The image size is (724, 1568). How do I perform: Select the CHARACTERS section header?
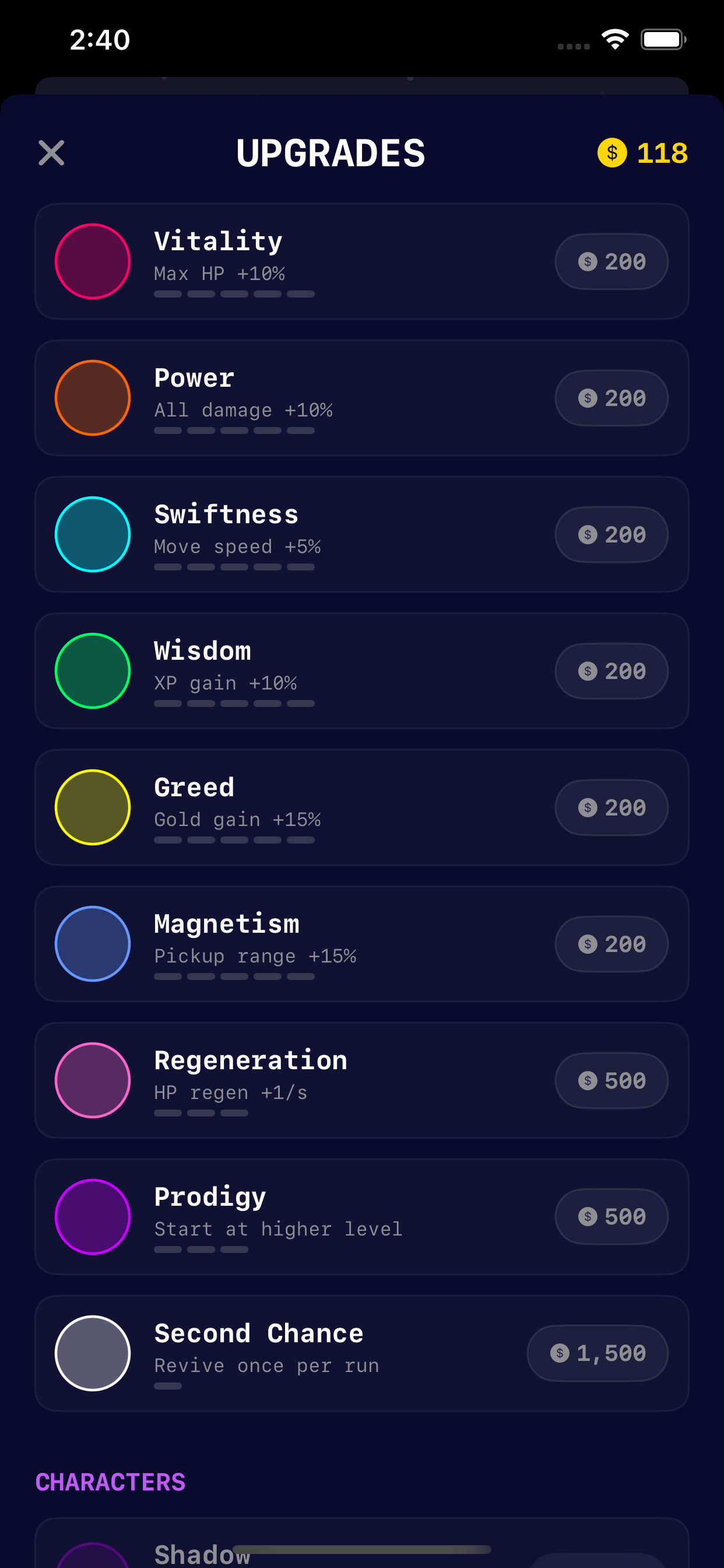[111, 1482]
